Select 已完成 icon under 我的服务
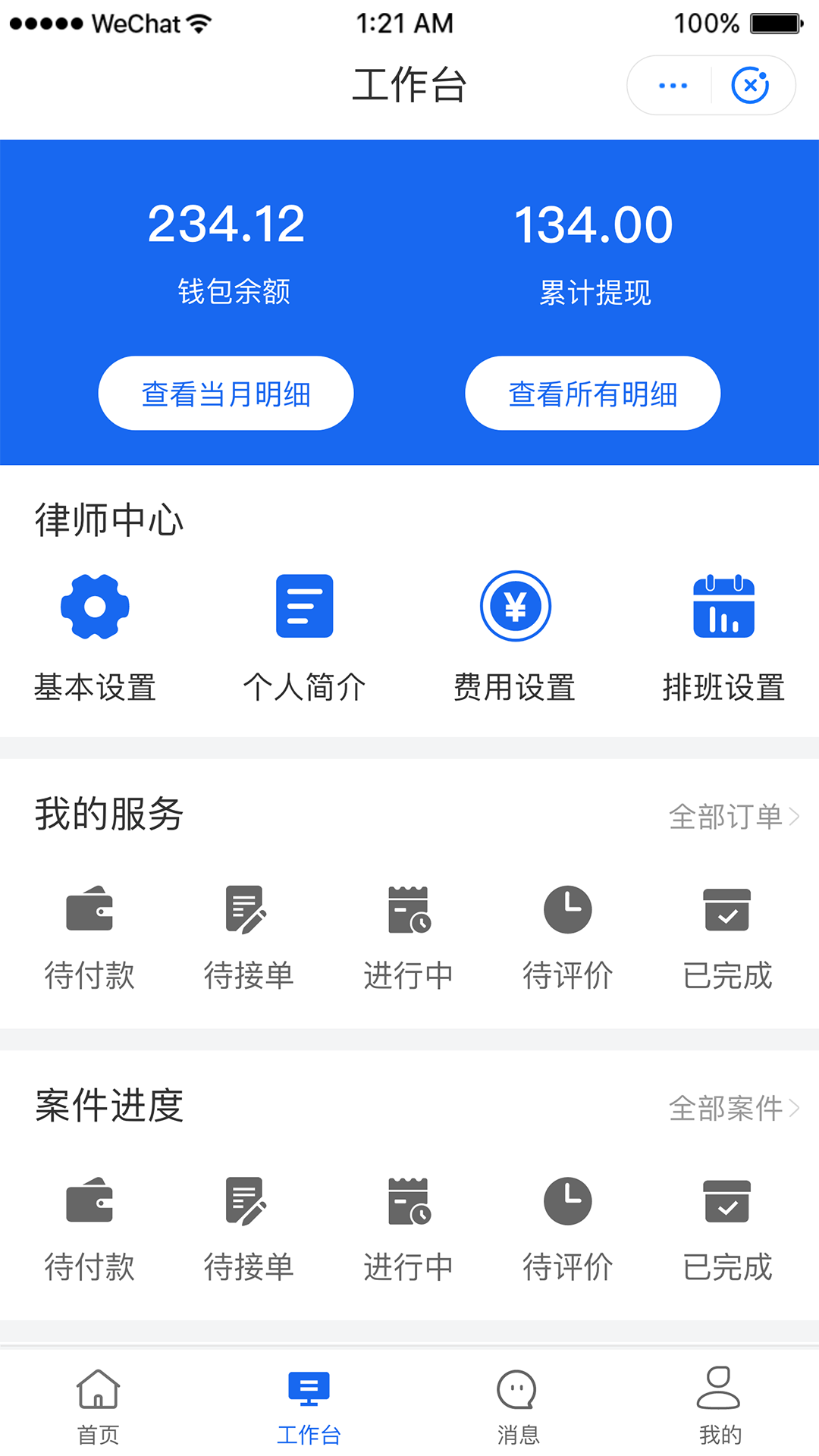 pos(726,910)
